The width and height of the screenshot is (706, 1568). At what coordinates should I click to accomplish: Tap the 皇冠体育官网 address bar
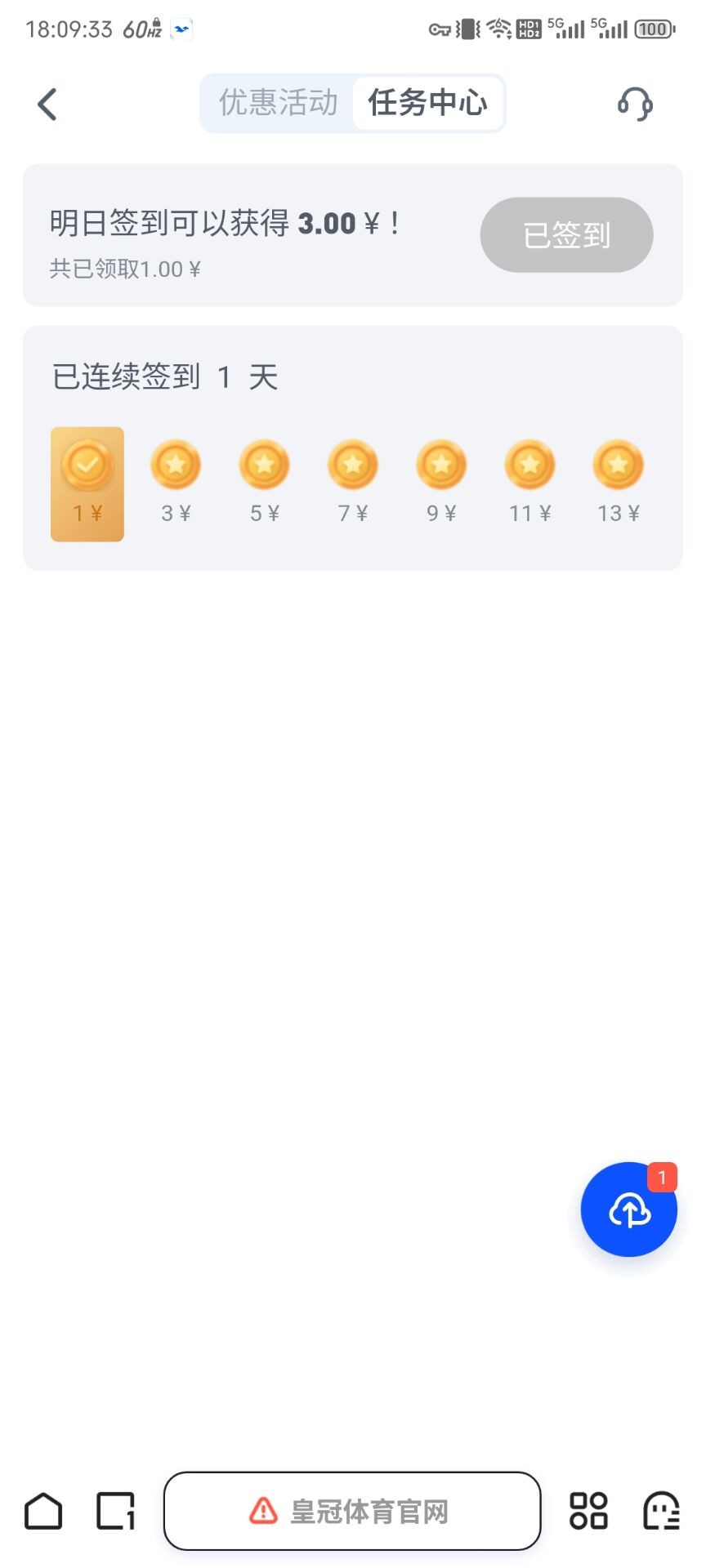pos(352,1511)
